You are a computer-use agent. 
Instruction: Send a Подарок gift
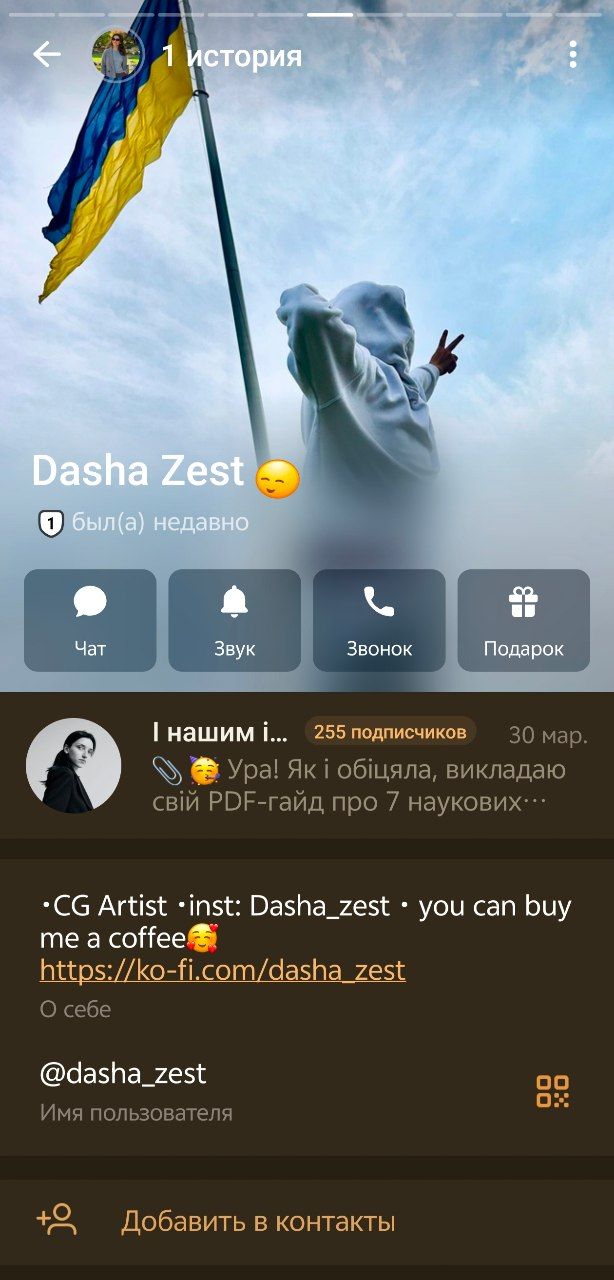point(523,620)
